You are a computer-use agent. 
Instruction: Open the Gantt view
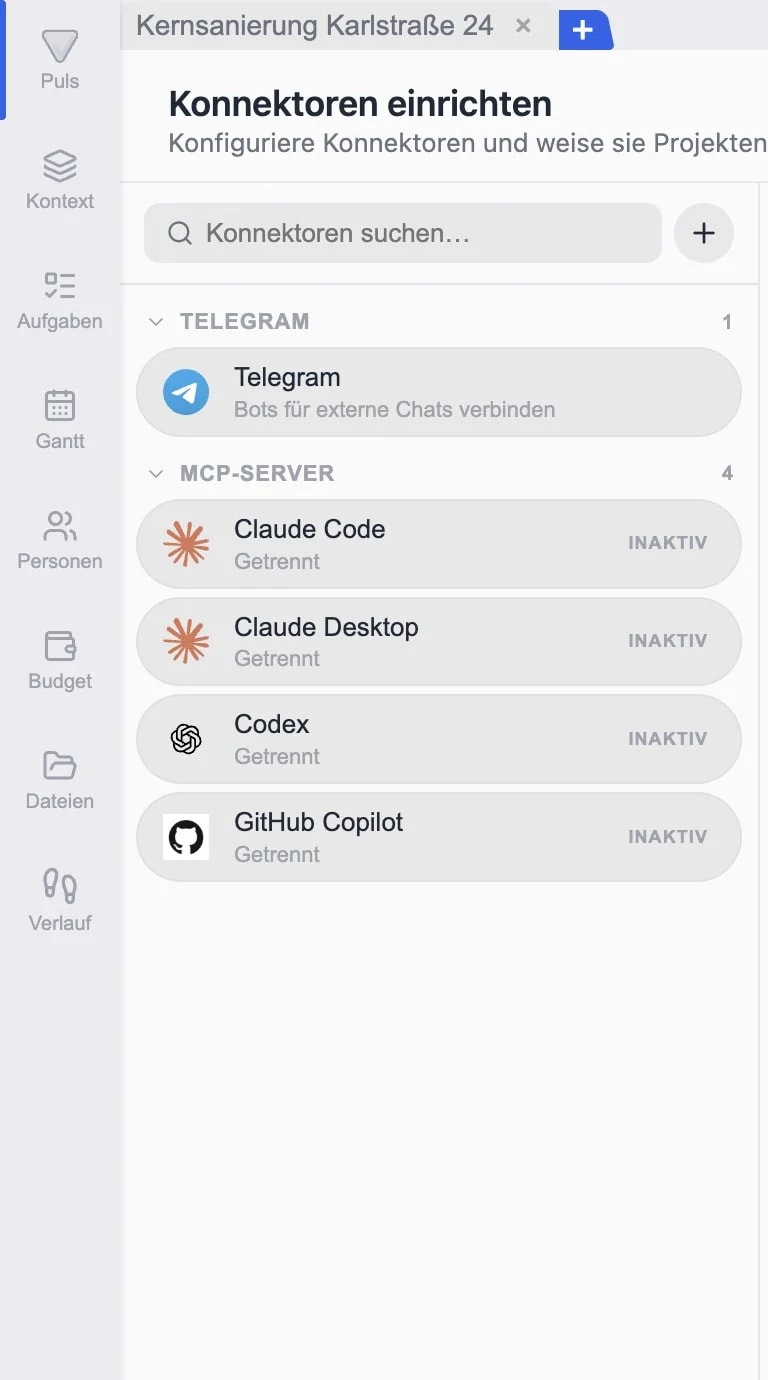[x=60, y=420]
